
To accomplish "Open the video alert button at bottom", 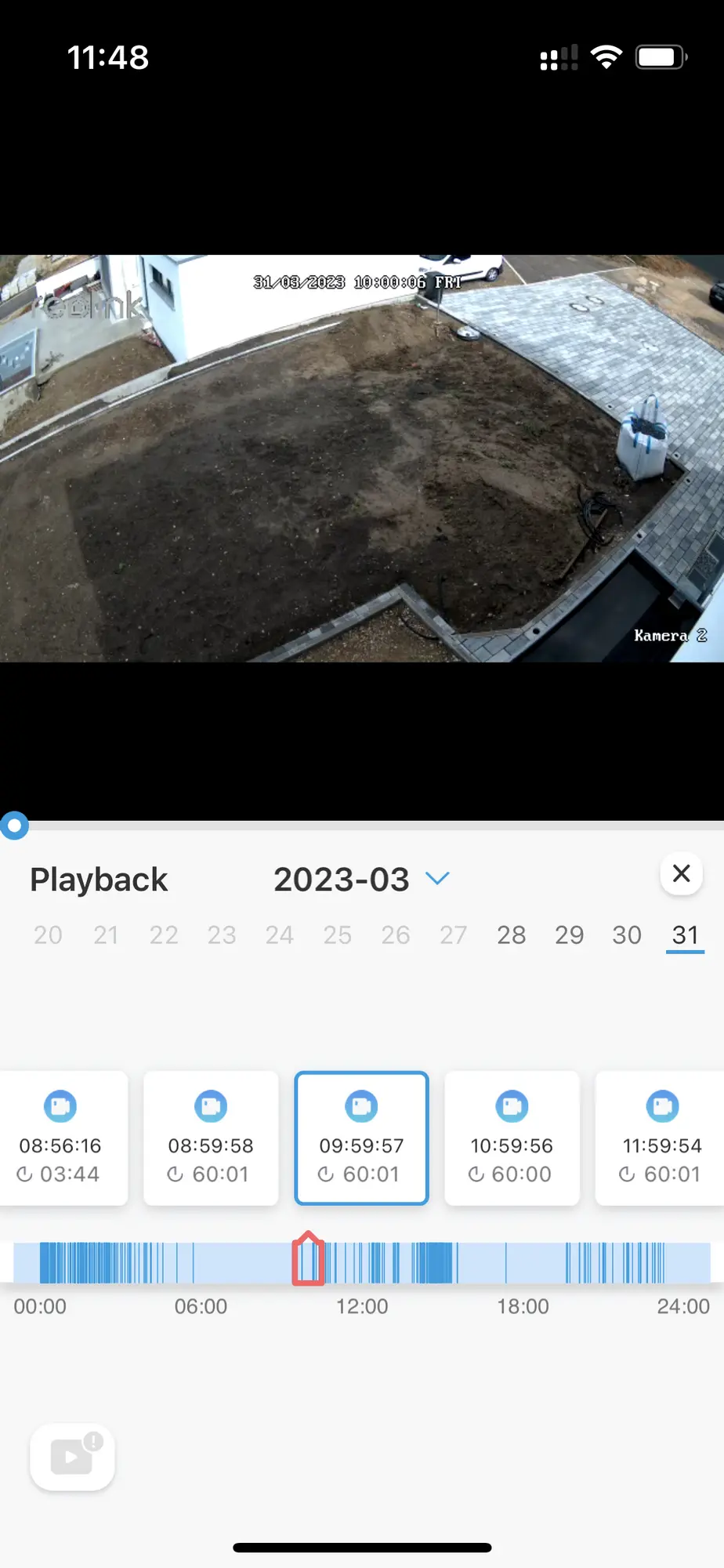I will click(72, 1457).
